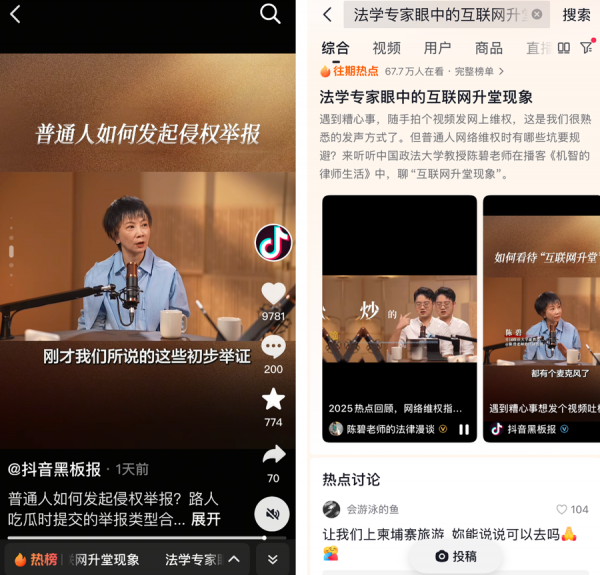Image resolution: width=600 pixels, height=575 pixels.
Task: Expand the video caption with 展开
Action: point(206,519)
